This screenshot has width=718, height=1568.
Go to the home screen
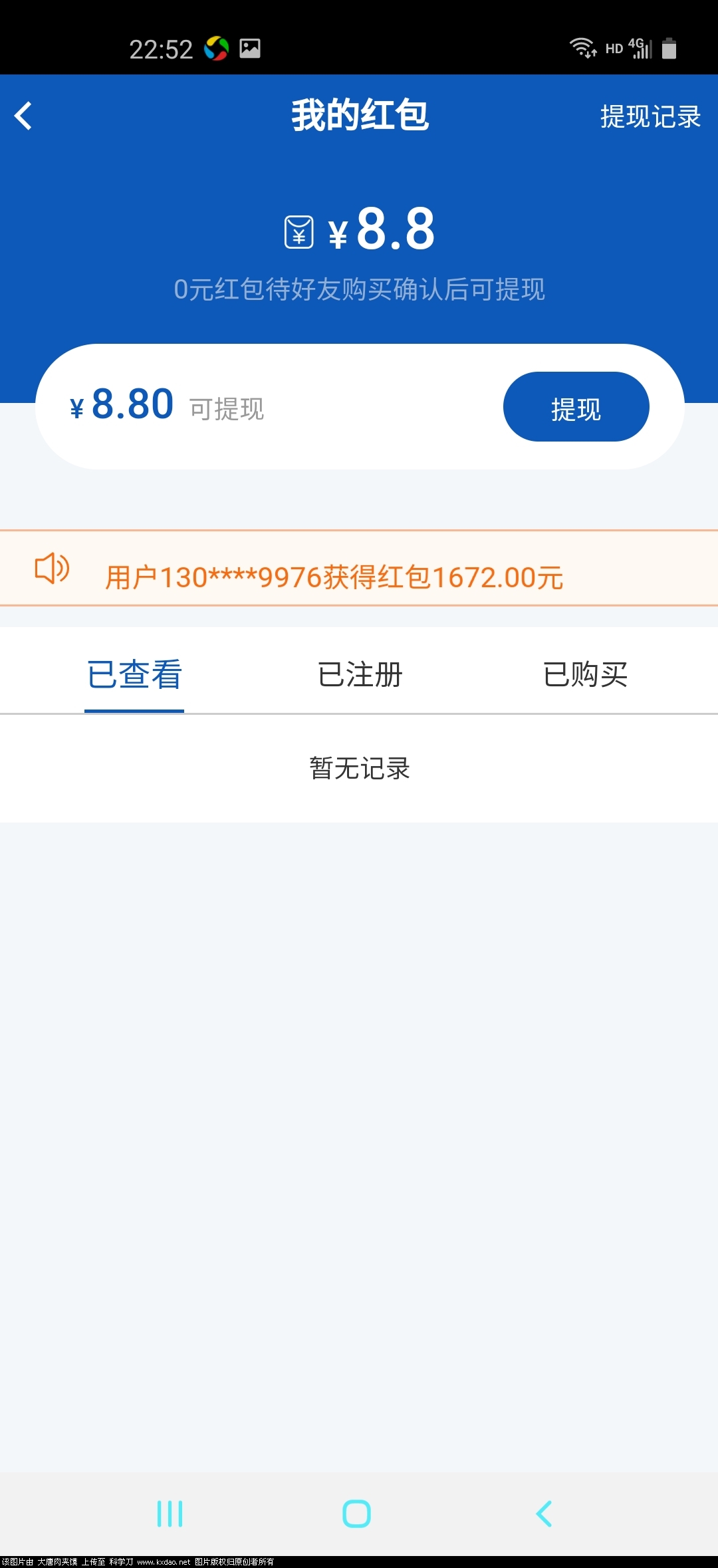point(356,1513)
